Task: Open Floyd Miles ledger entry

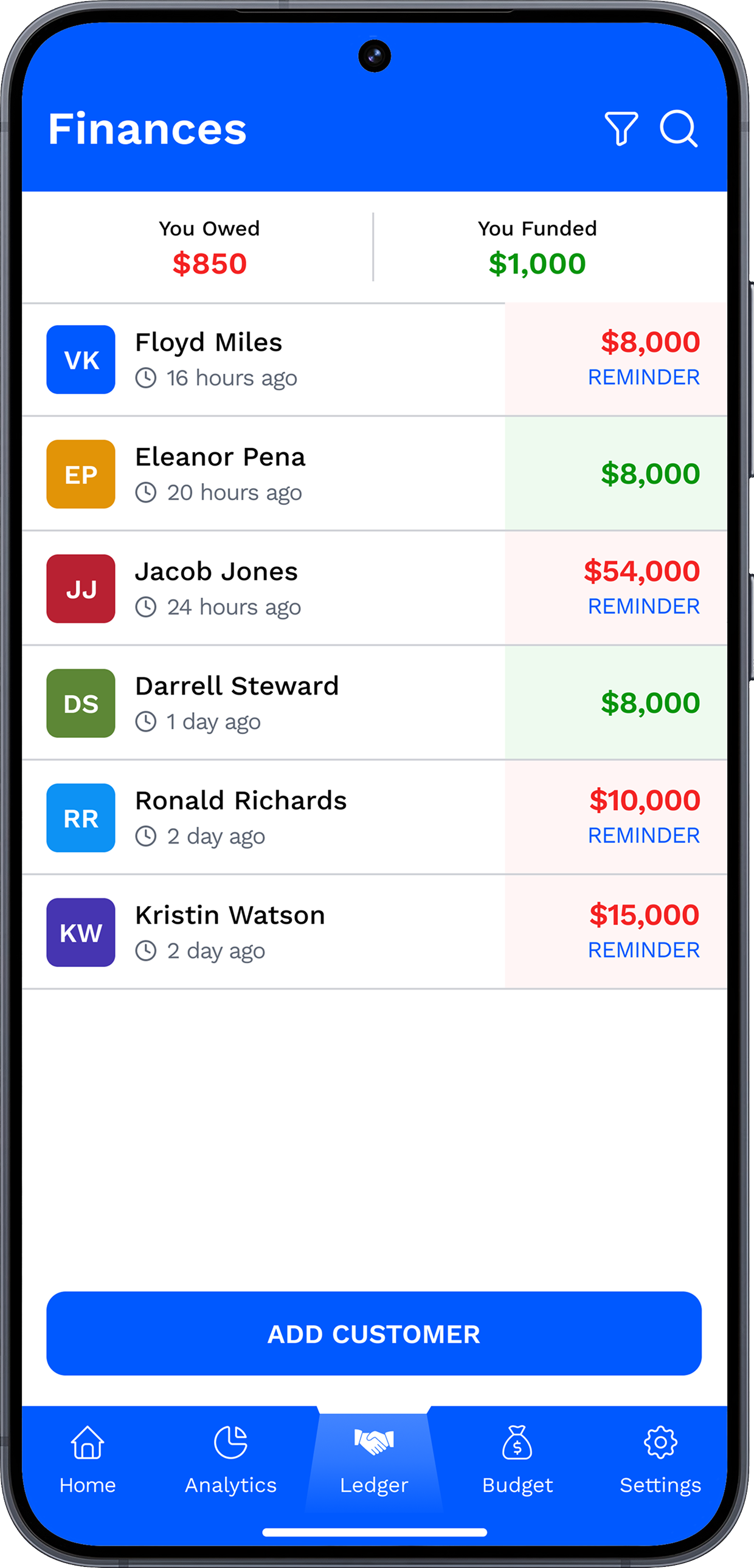Action: pyautogui.click(x=209, y=359)
